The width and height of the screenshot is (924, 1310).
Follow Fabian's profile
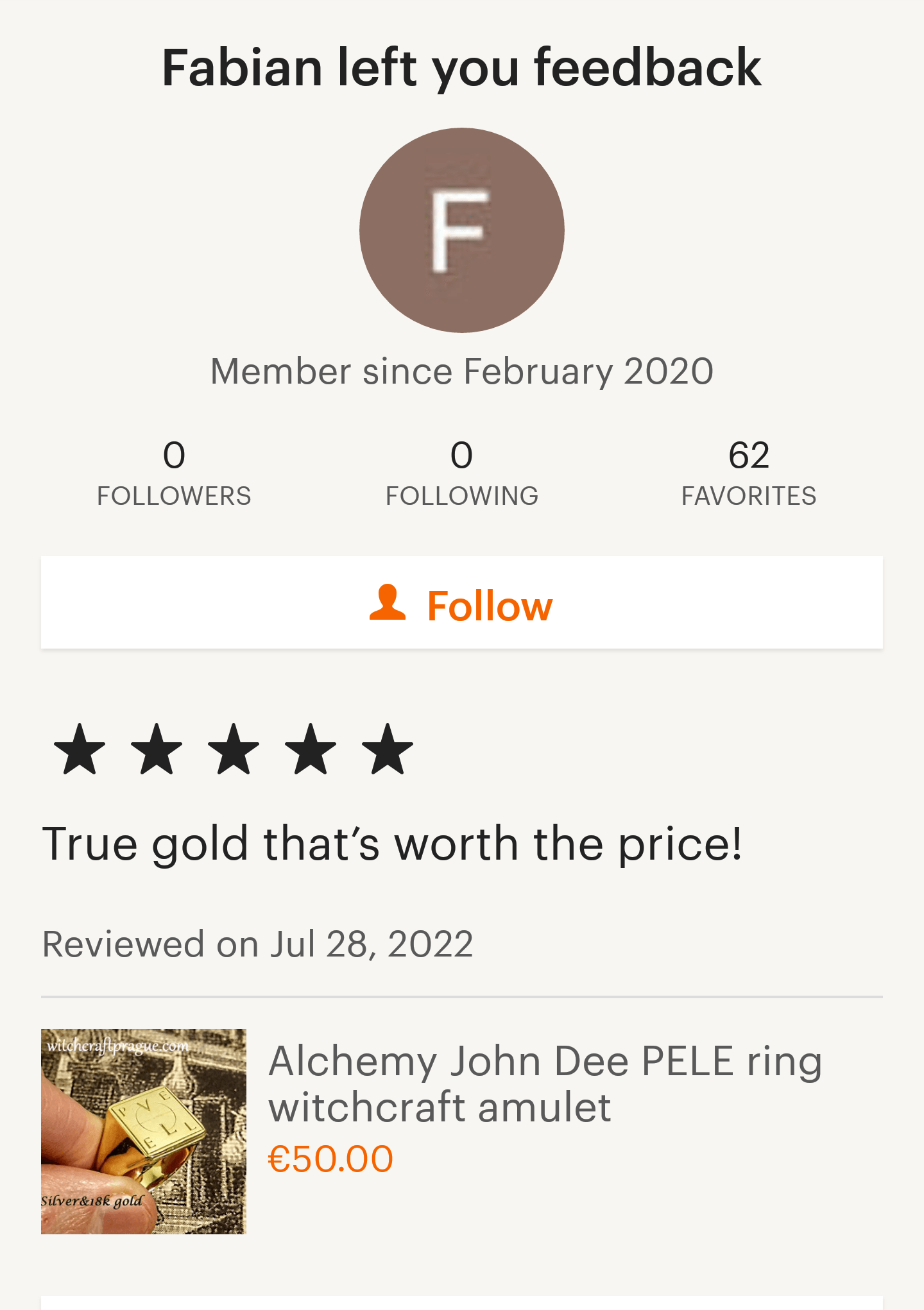click(x=461, y=604)
